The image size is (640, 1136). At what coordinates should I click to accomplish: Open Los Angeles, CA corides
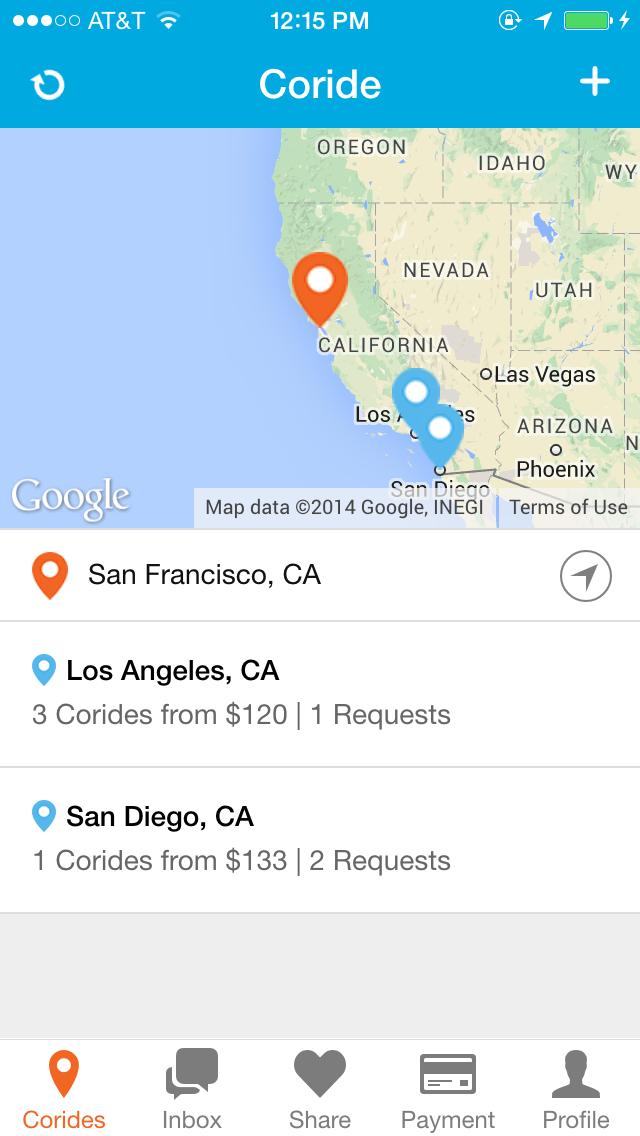(x=320, y=693)
